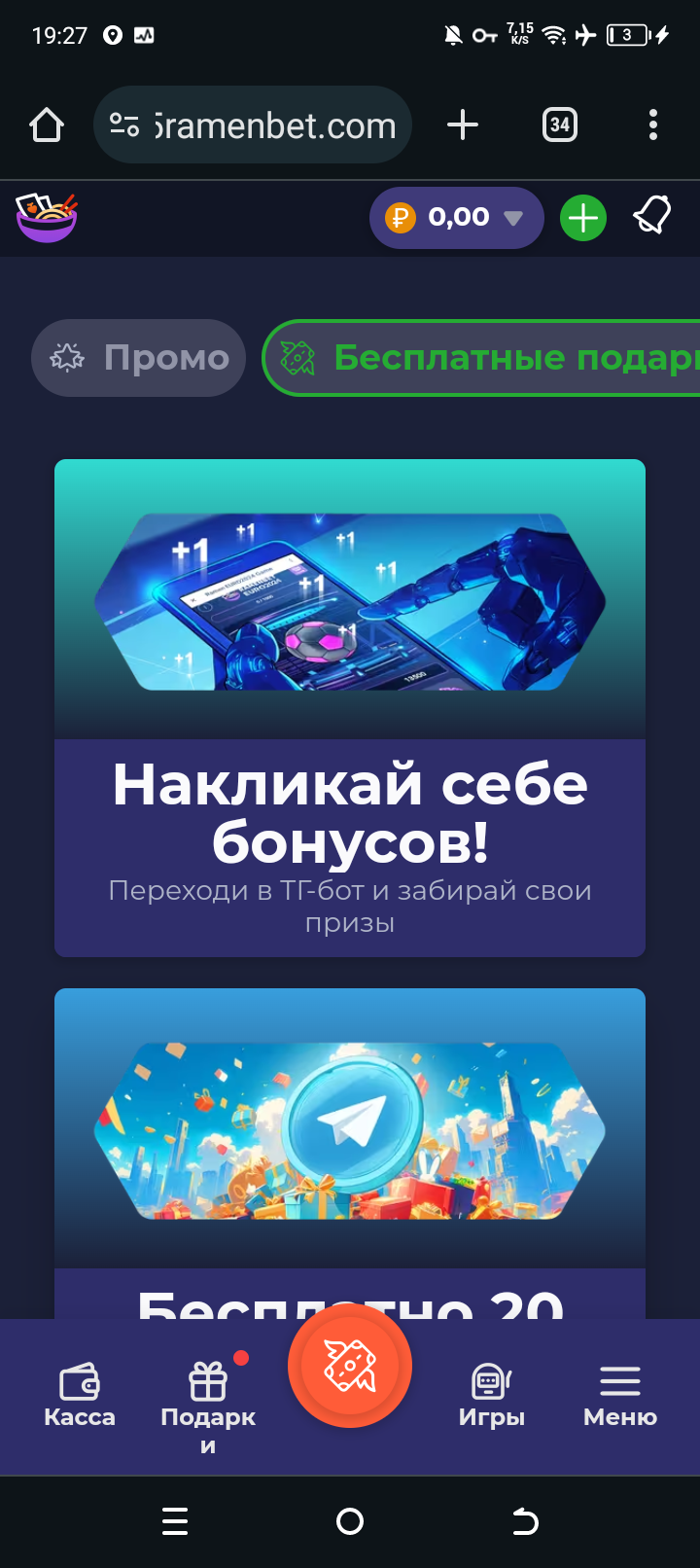
Task: Open the browser home page
Action: click(x=47, y=125)
